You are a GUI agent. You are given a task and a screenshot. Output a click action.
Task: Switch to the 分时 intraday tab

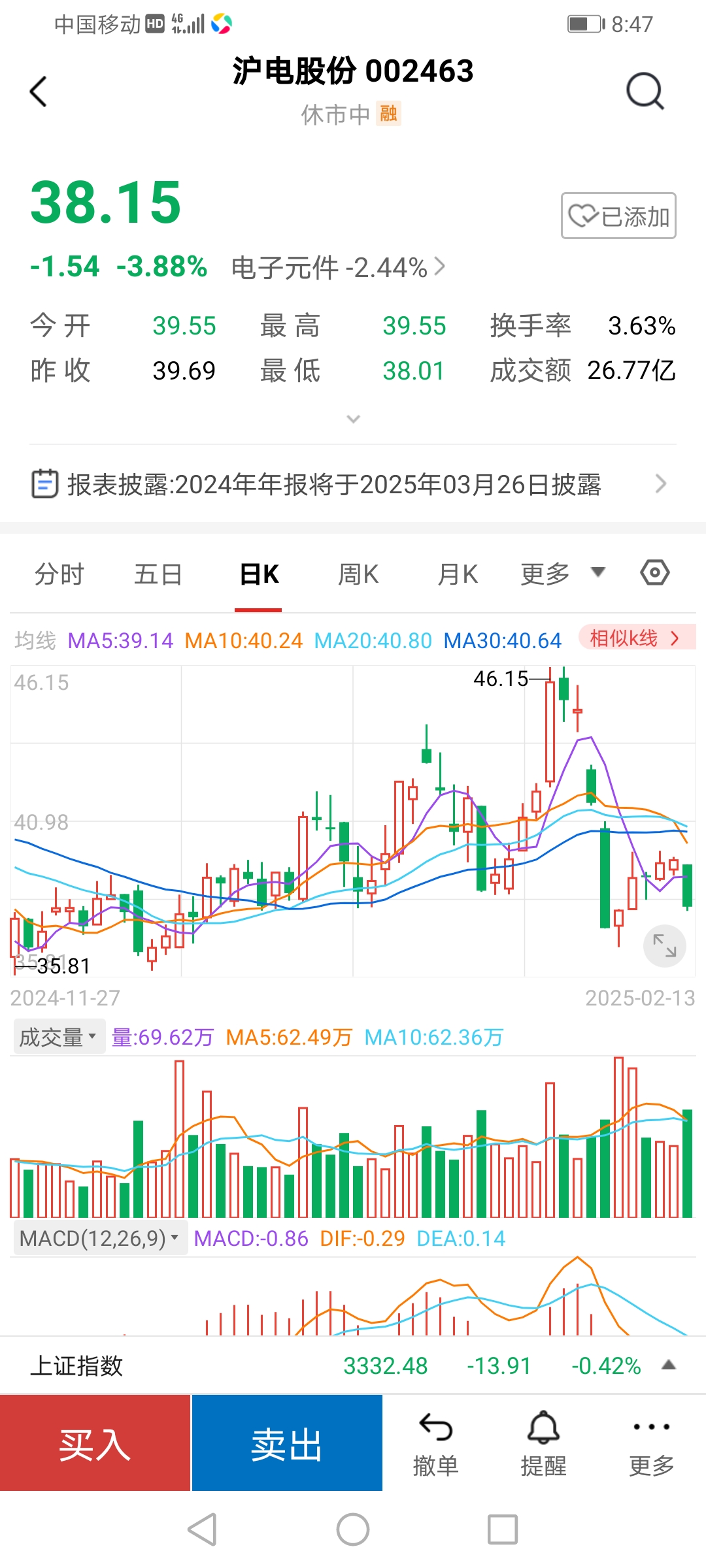pyautogui.click(x=58, y=573)
